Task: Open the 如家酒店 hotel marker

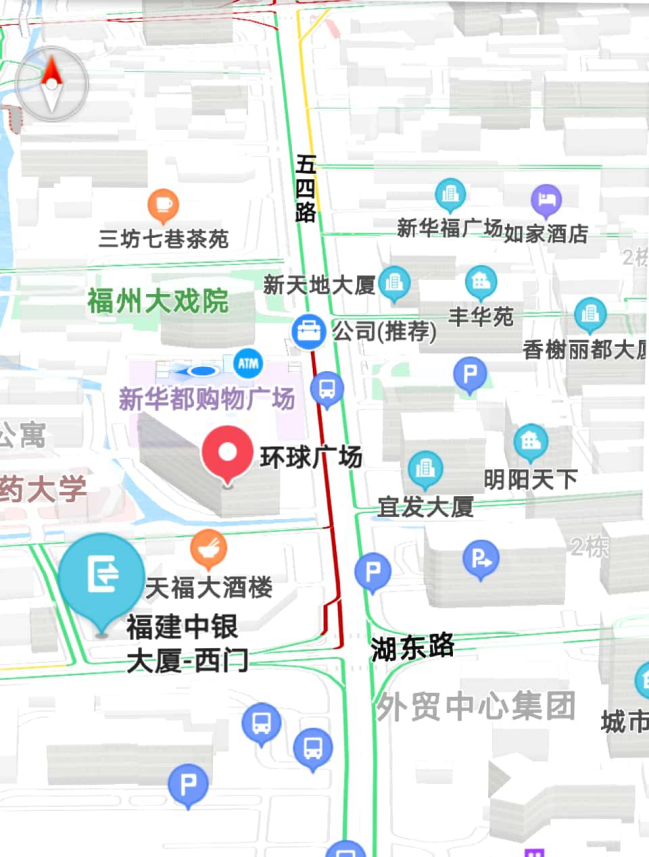Action: 546,201
